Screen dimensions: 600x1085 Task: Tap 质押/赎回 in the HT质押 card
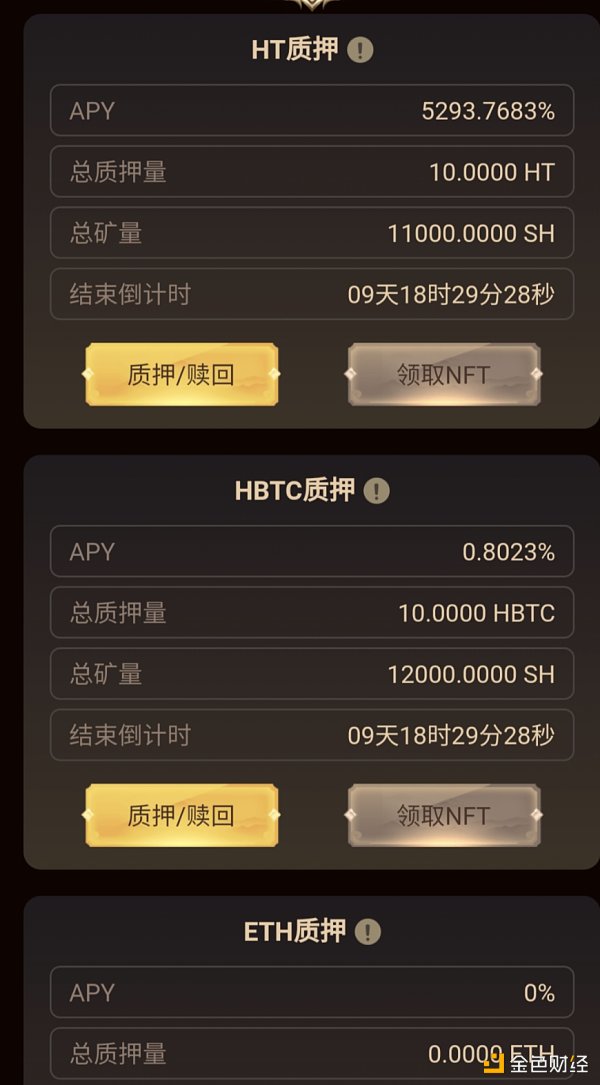tap(181, 374)
